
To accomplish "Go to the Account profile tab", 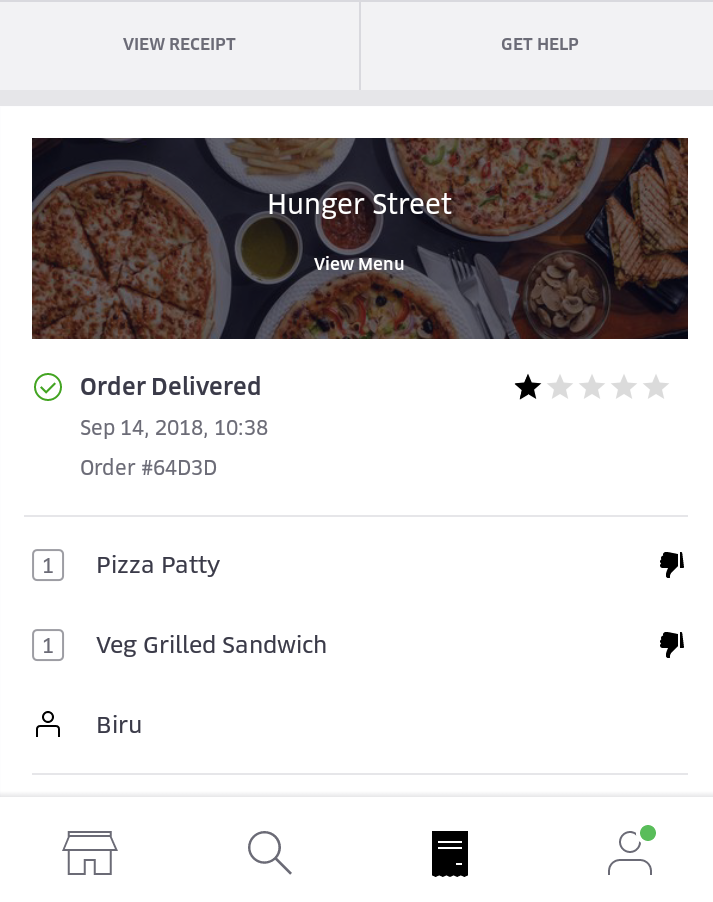I will 630,852.
